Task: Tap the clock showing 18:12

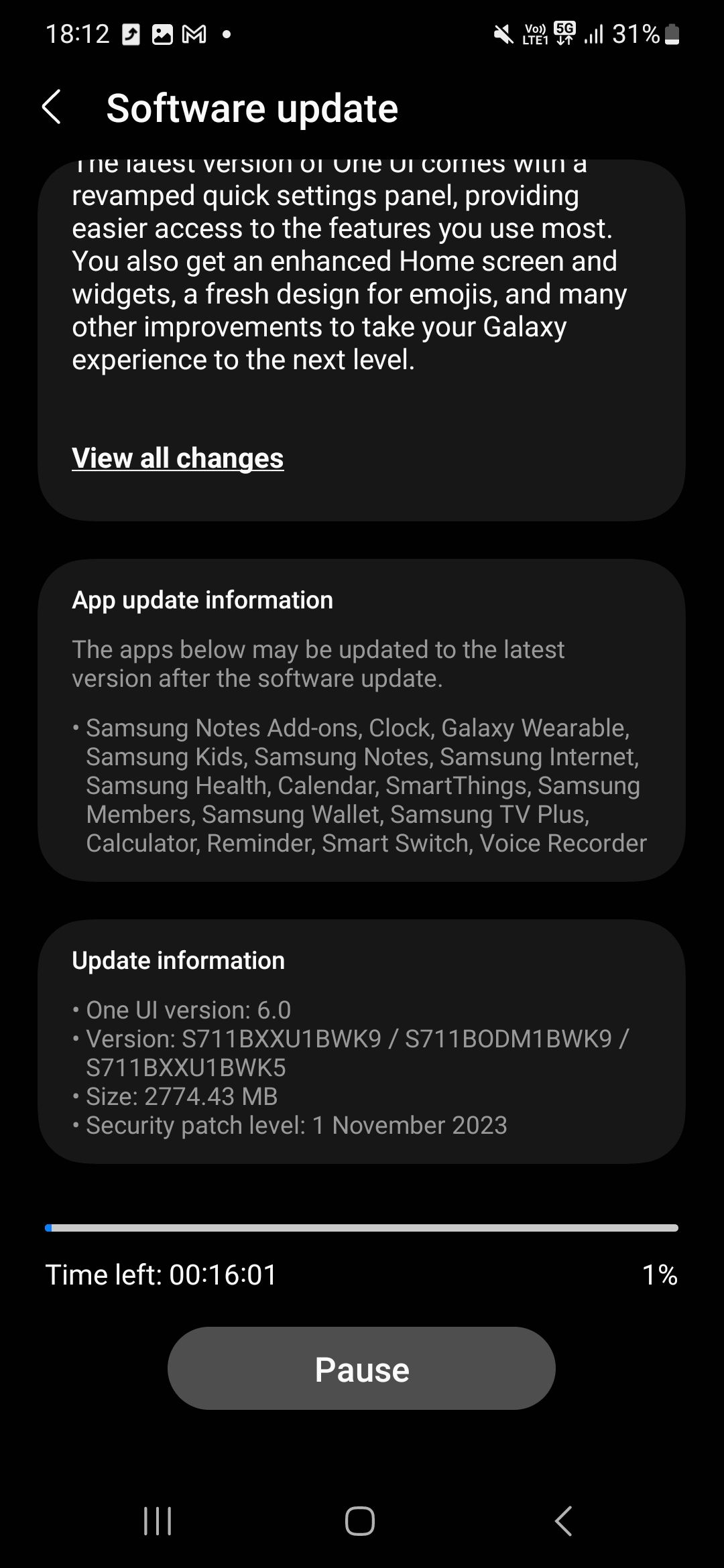Action: pyautogui.click(x=79, y=34)
